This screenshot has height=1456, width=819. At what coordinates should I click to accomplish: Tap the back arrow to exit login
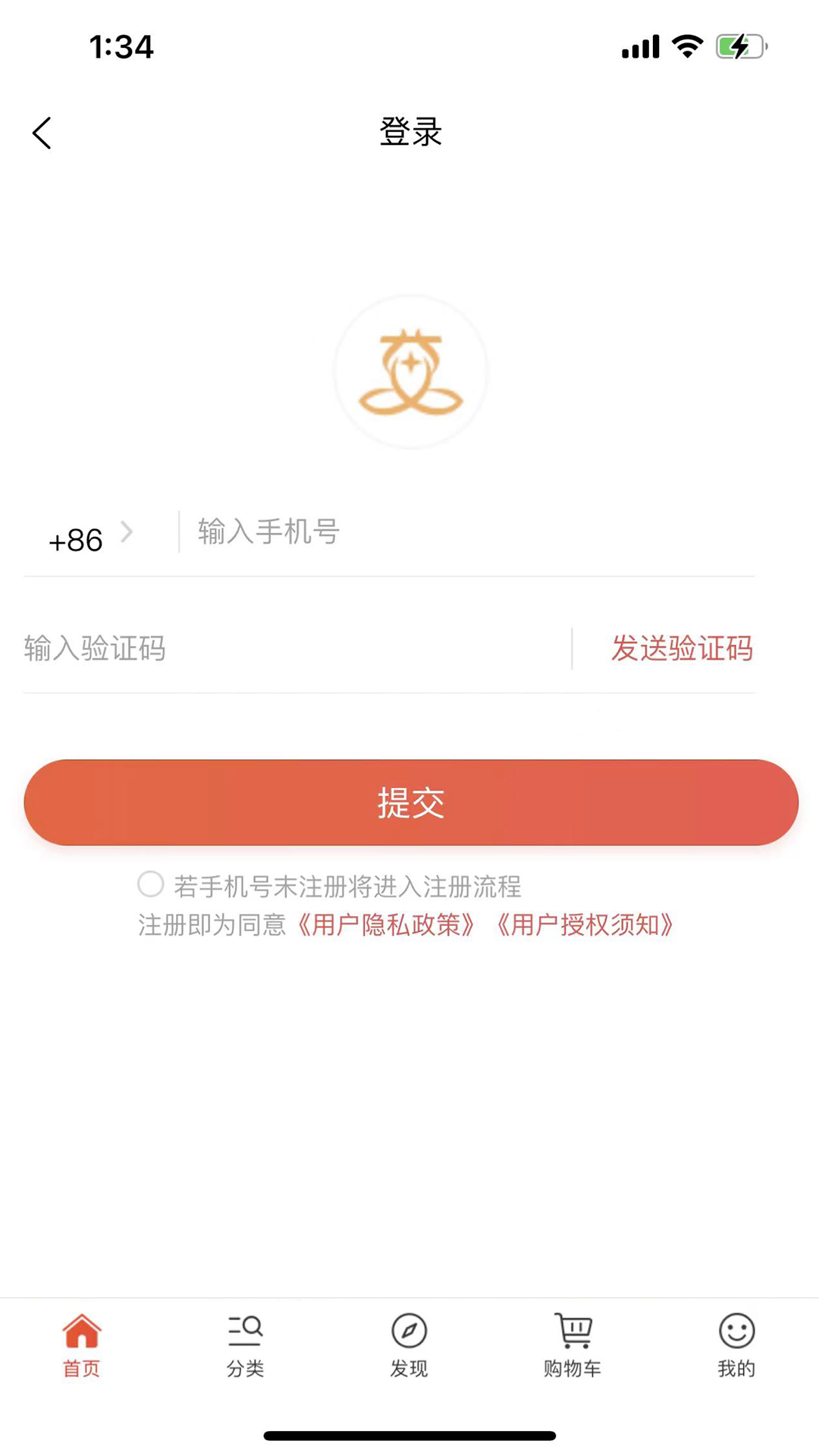[x=42, y=131]
